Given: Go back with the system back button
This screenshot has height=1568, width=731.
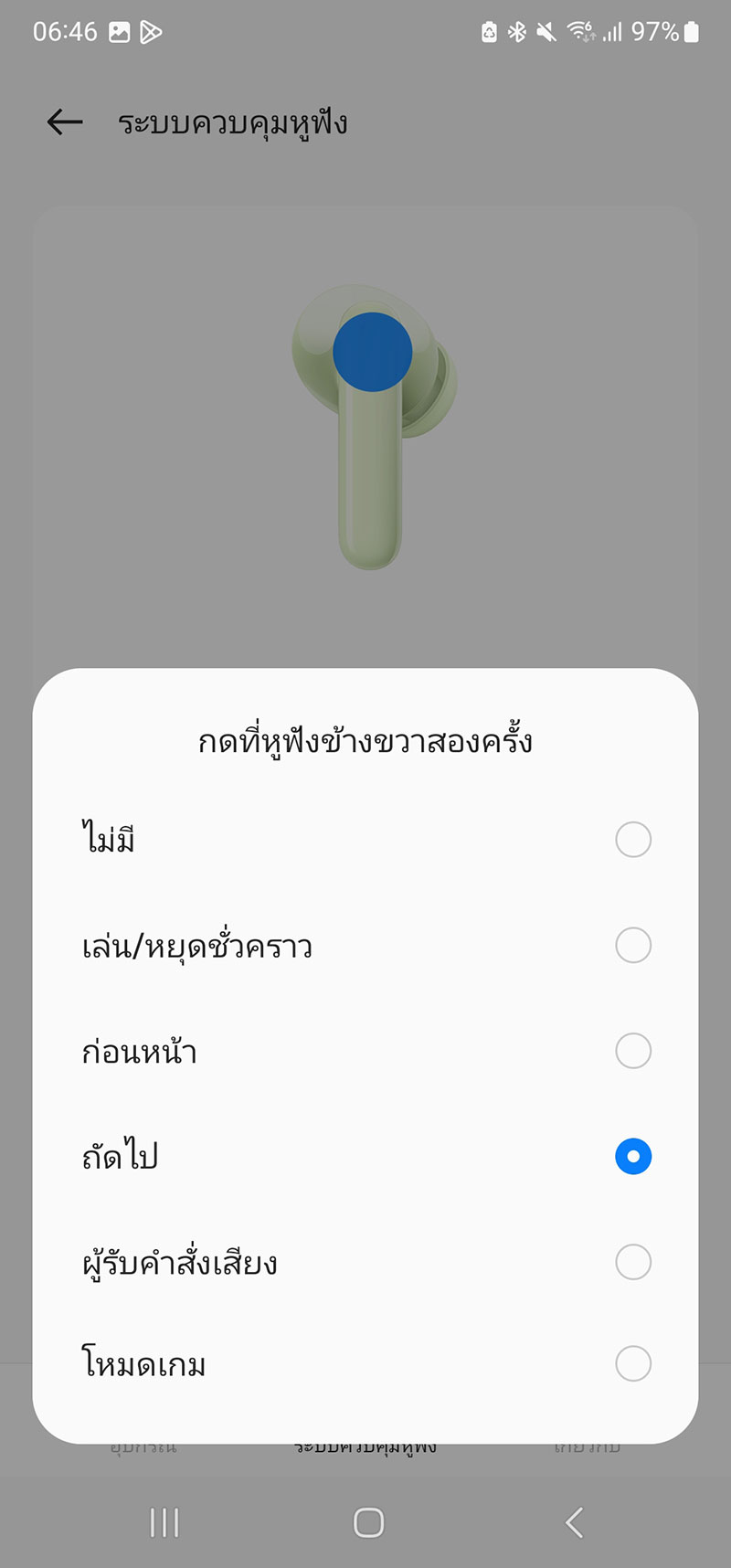Looking at the screenshot, I should (574, 1522).
